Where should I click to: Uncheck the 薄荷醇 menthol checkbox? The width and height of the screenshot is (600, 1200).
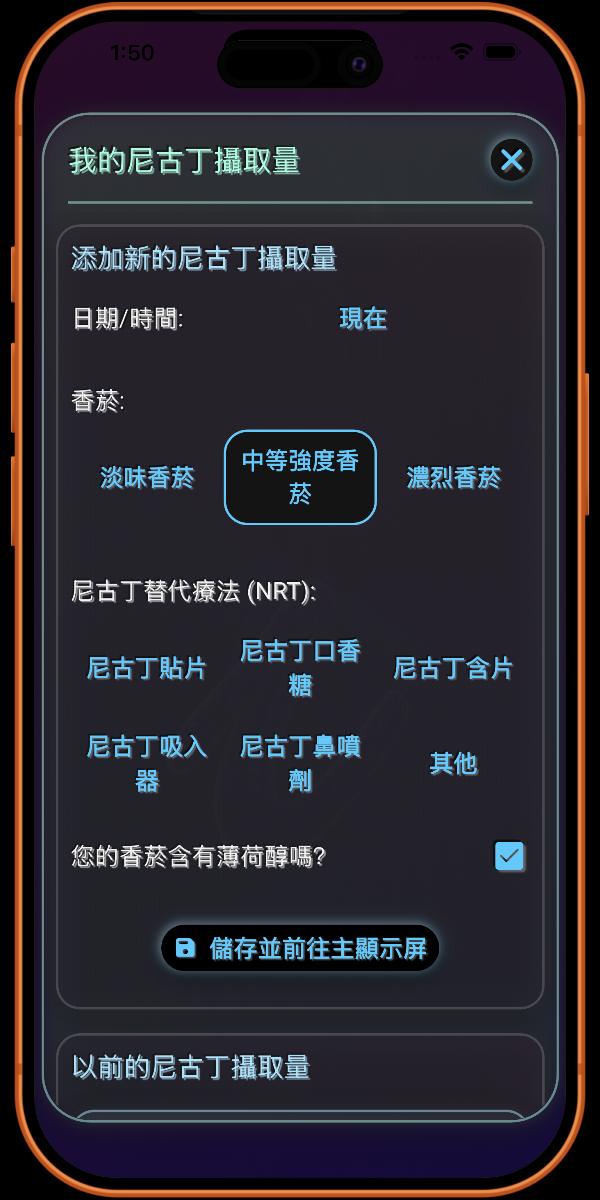[510, 856]
